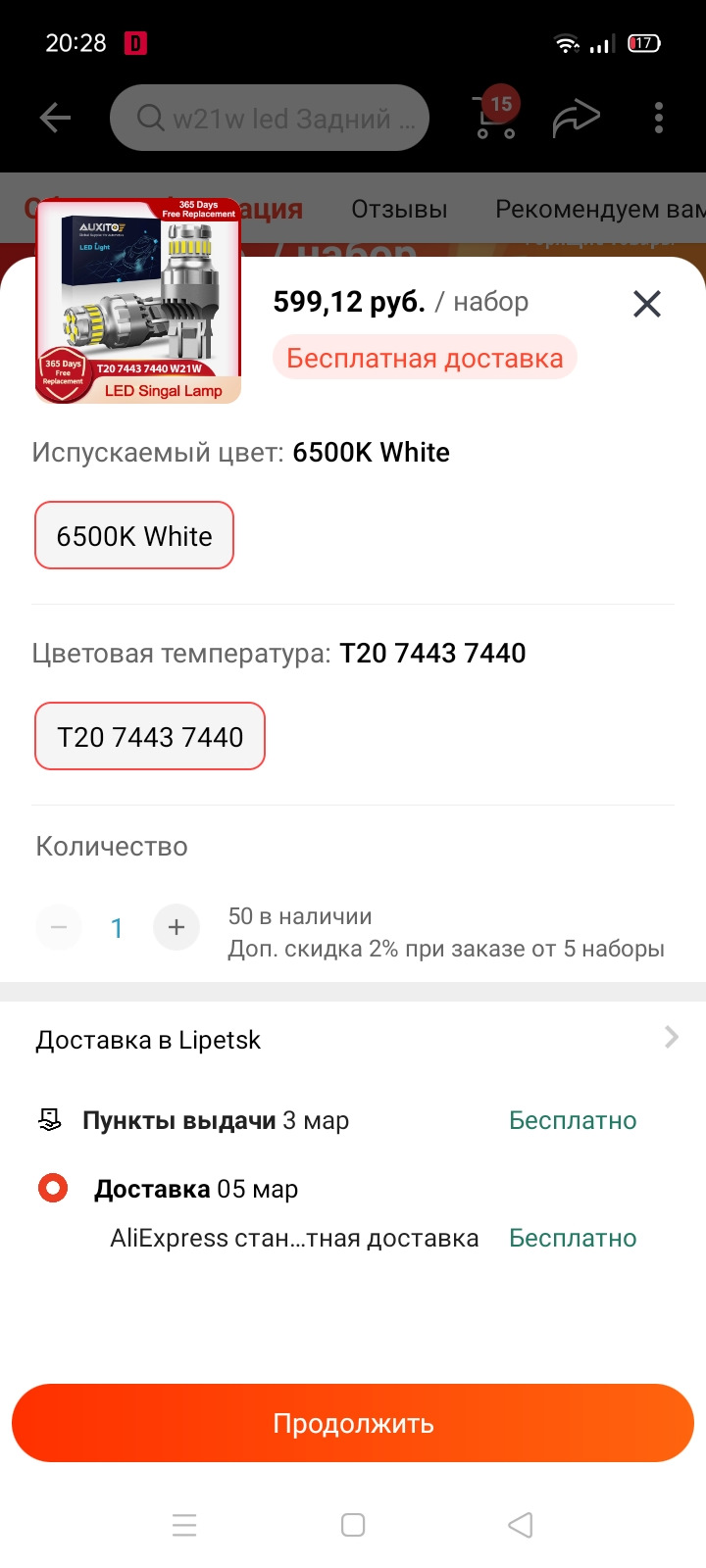Open delivery settings for Lipetsk

[x=353, y=1040]
